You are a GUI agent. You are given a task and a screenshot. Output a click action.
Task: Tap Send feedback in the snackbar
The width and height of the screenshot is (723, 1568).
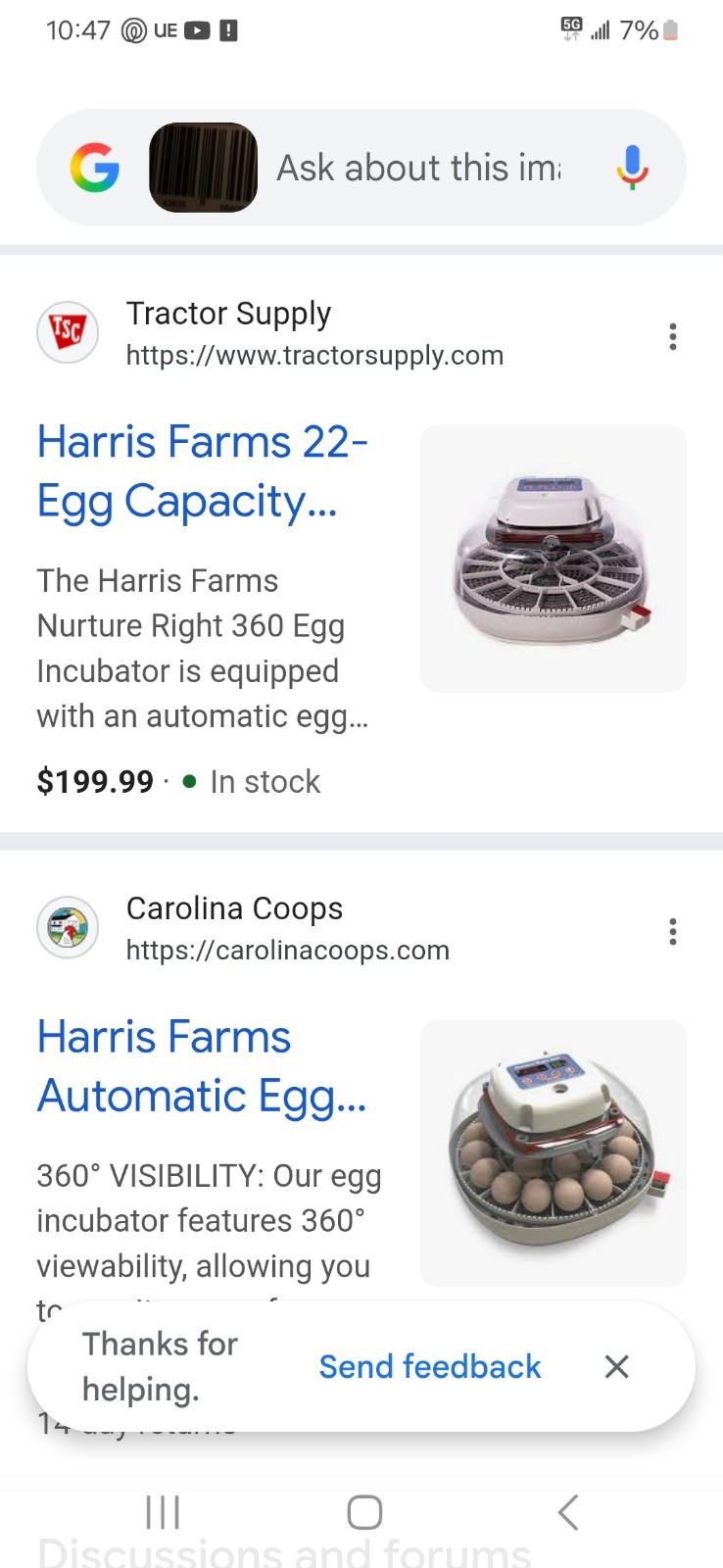[x=430, y=1366]
